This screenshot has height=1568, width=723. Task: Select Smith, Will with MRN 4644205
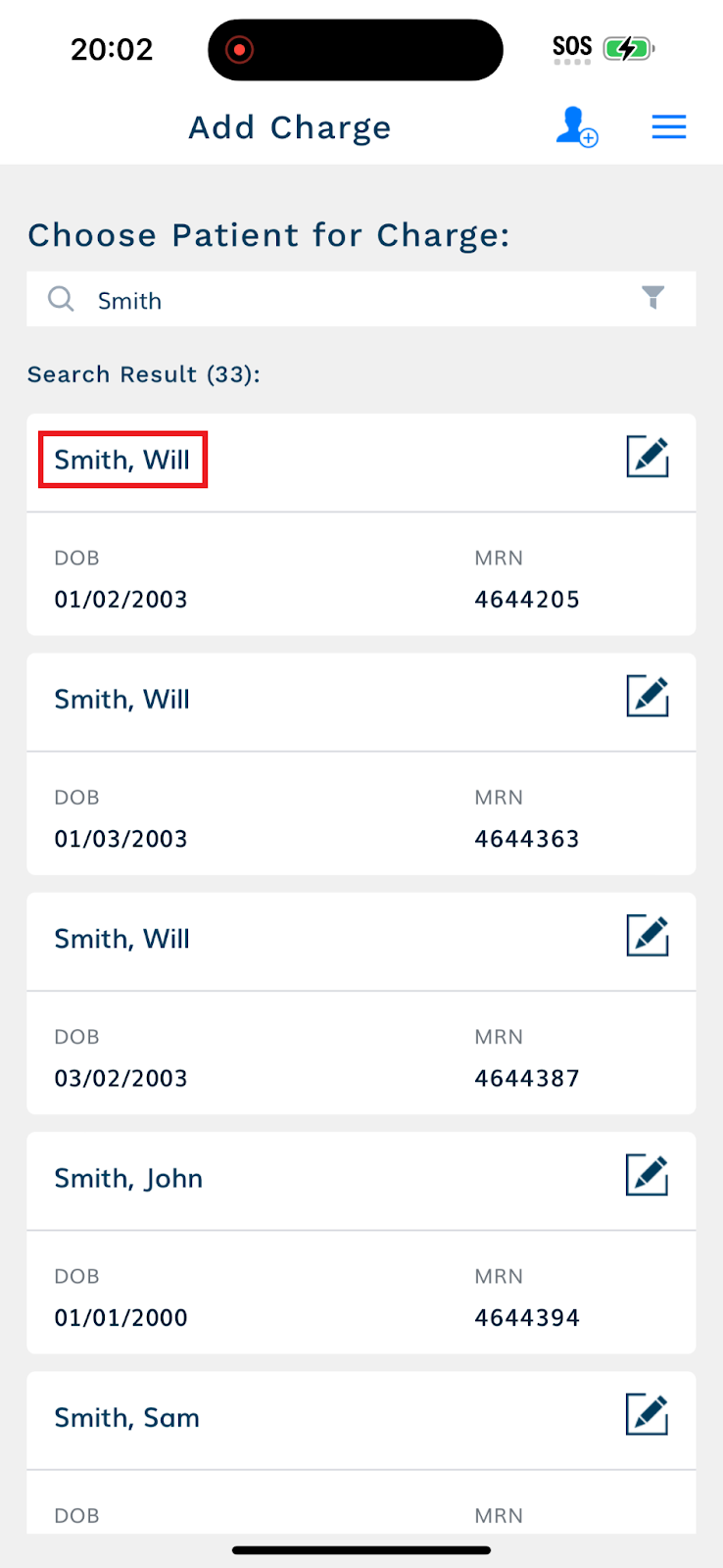tap(122, 460)
